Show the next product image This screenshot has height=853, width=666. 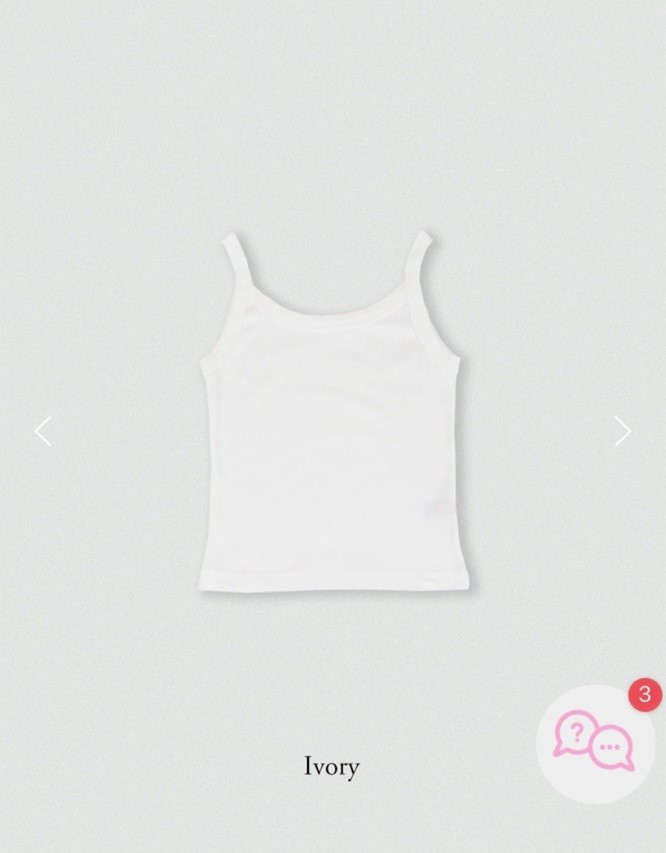click(622, 431)
